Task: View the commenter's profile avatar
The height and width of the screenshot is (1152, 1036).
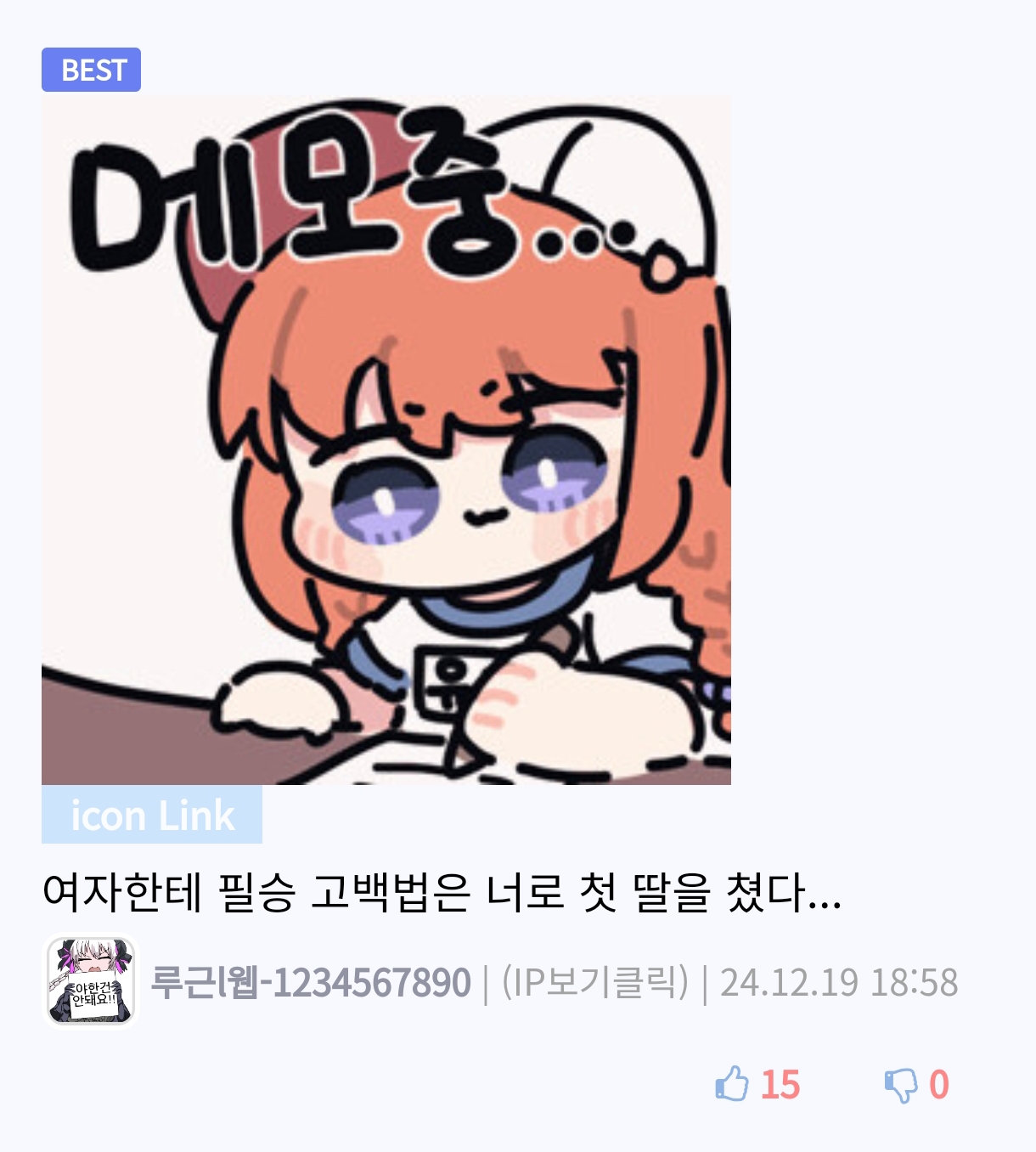Action: (x=90, y=982)
